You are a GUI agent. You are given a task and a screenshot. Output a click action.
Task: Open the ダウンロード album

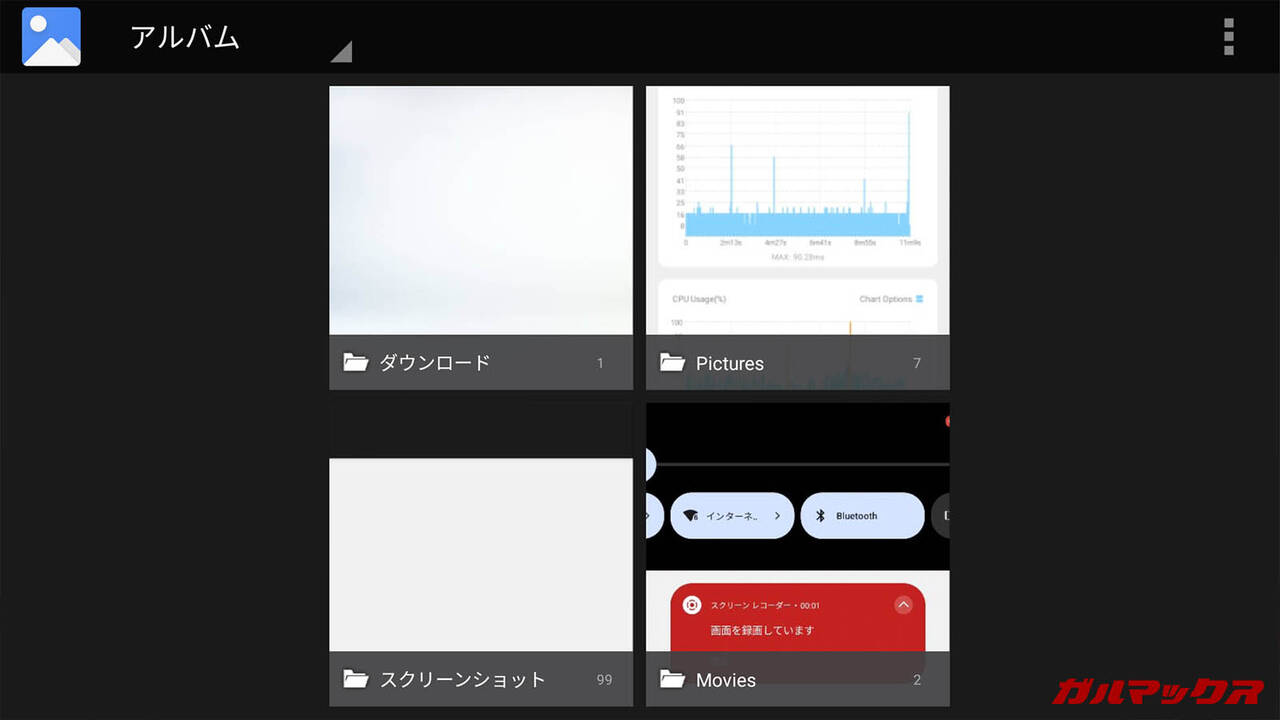(481, 237)
